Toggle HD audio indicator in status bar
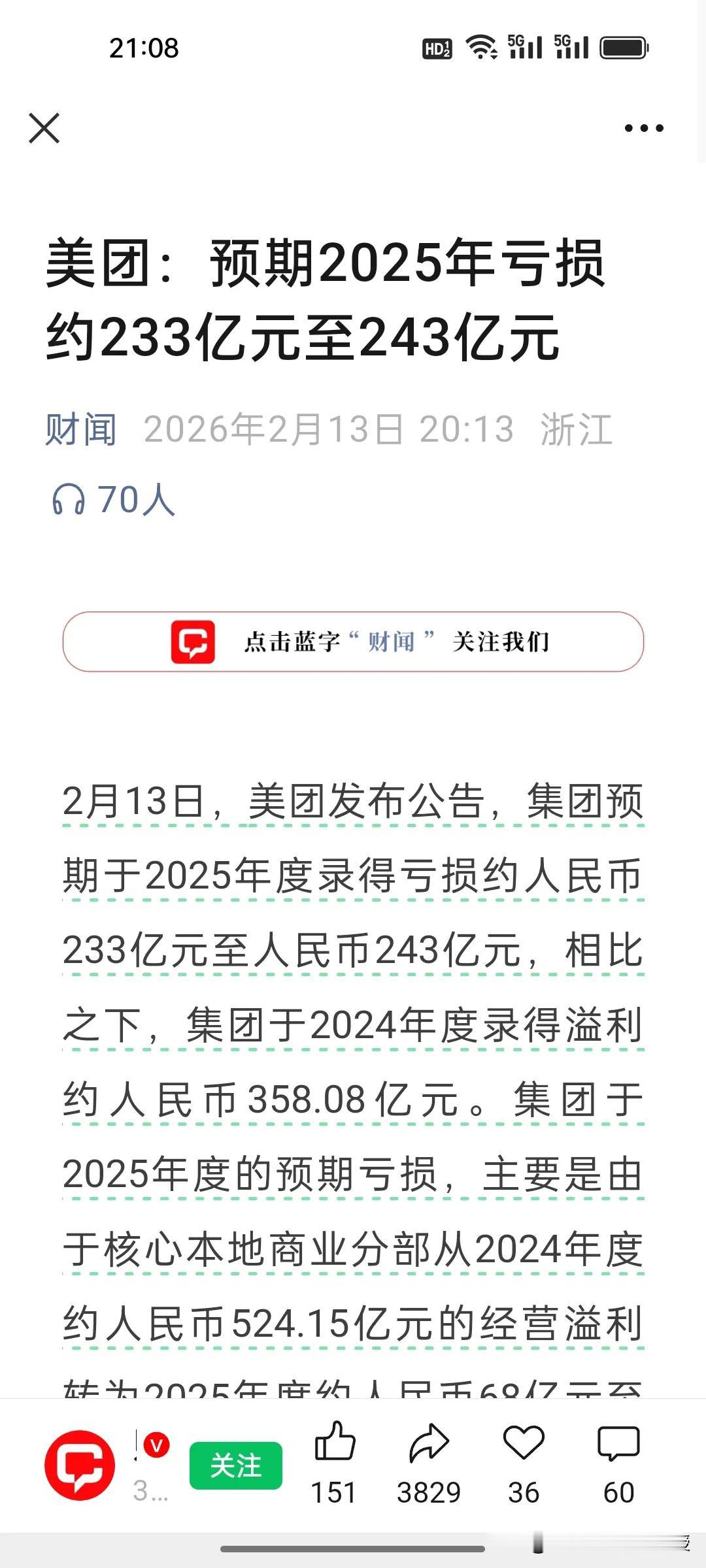 pyautogui.click(x=437, y=46)
